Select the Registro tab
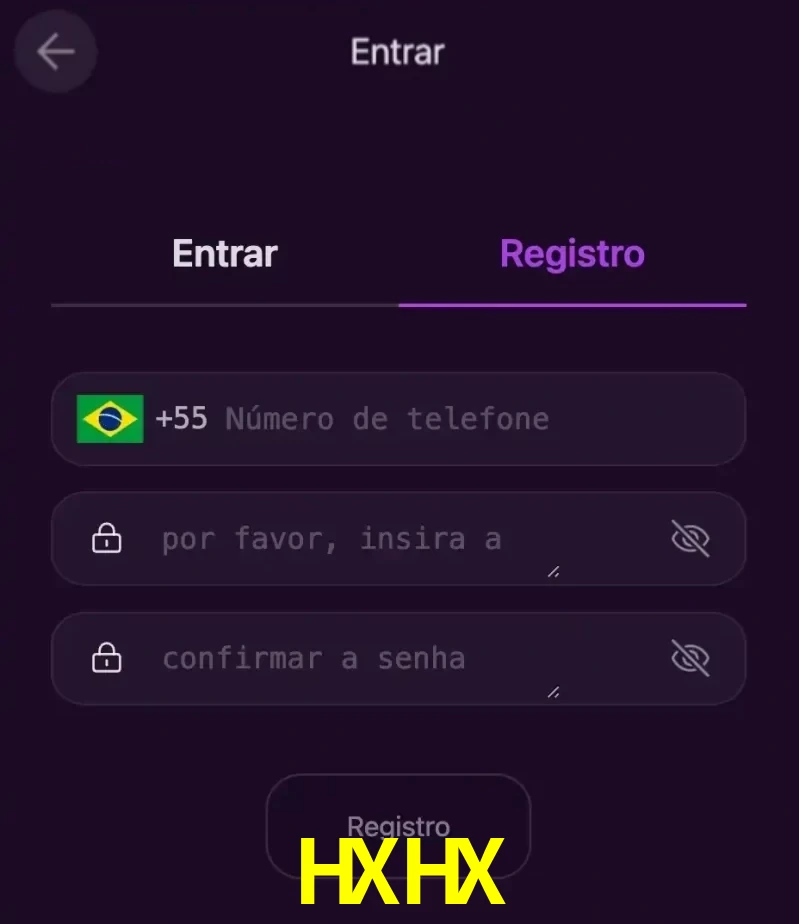This screenshot has width=799, height=924. point(572,254)
